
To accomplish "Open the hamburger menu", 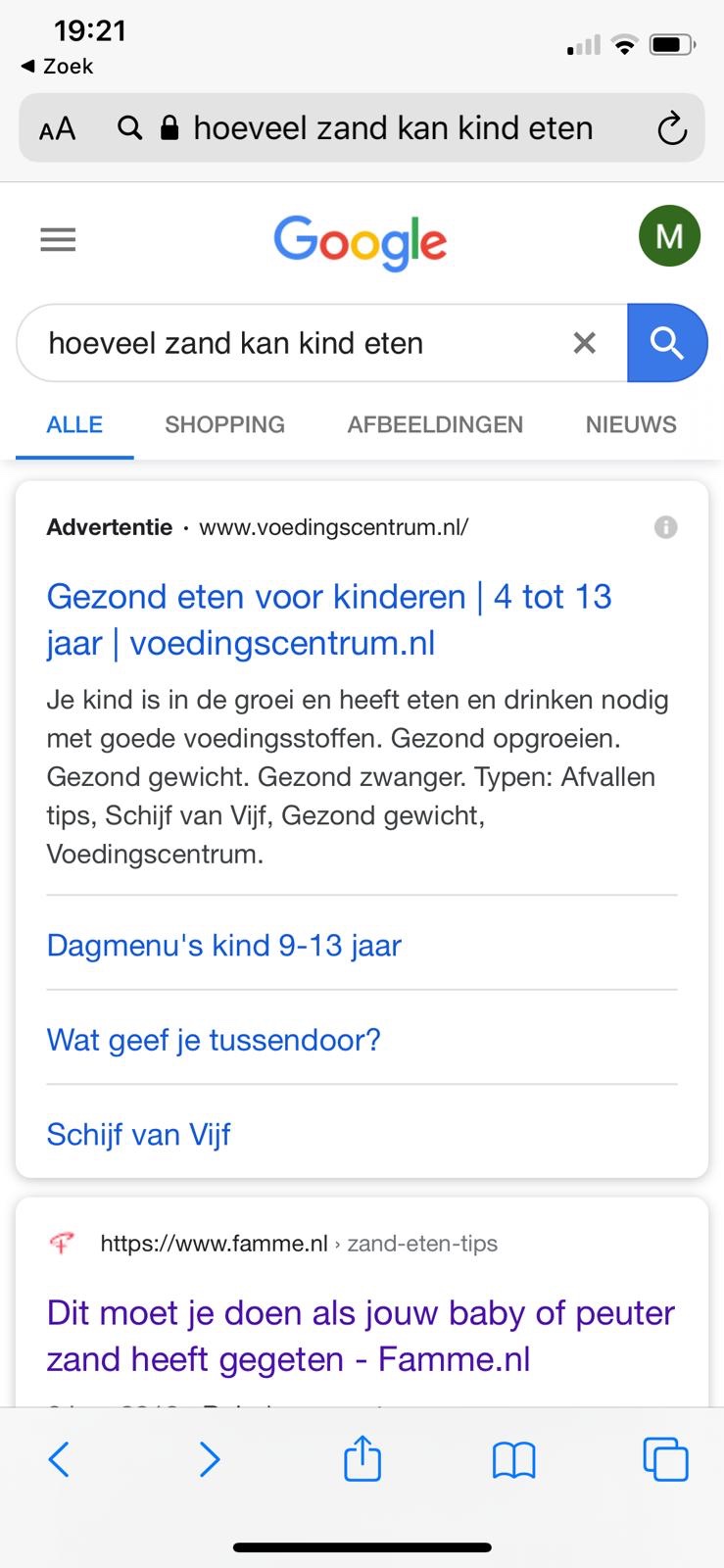I will (x=58, y=239).
